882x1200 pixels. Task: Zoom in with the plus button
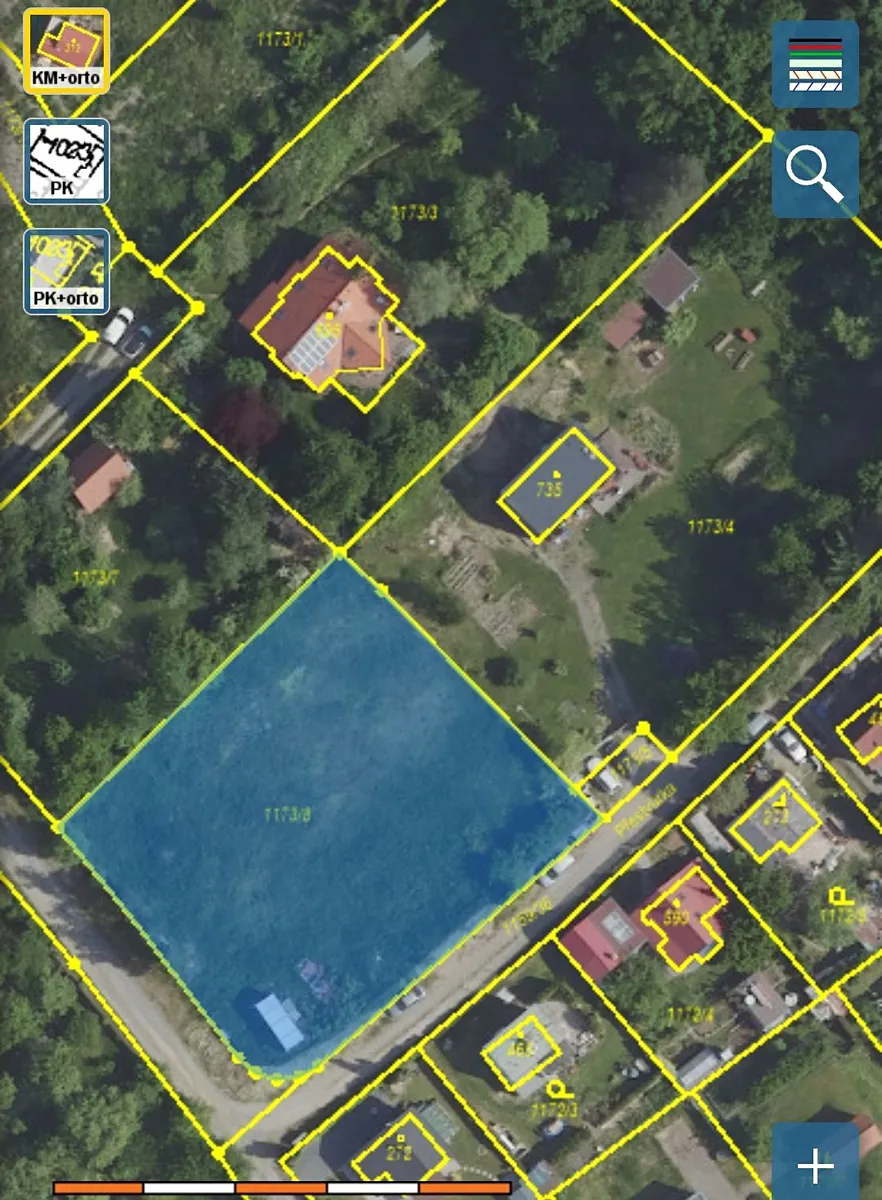pos(815,1164)
